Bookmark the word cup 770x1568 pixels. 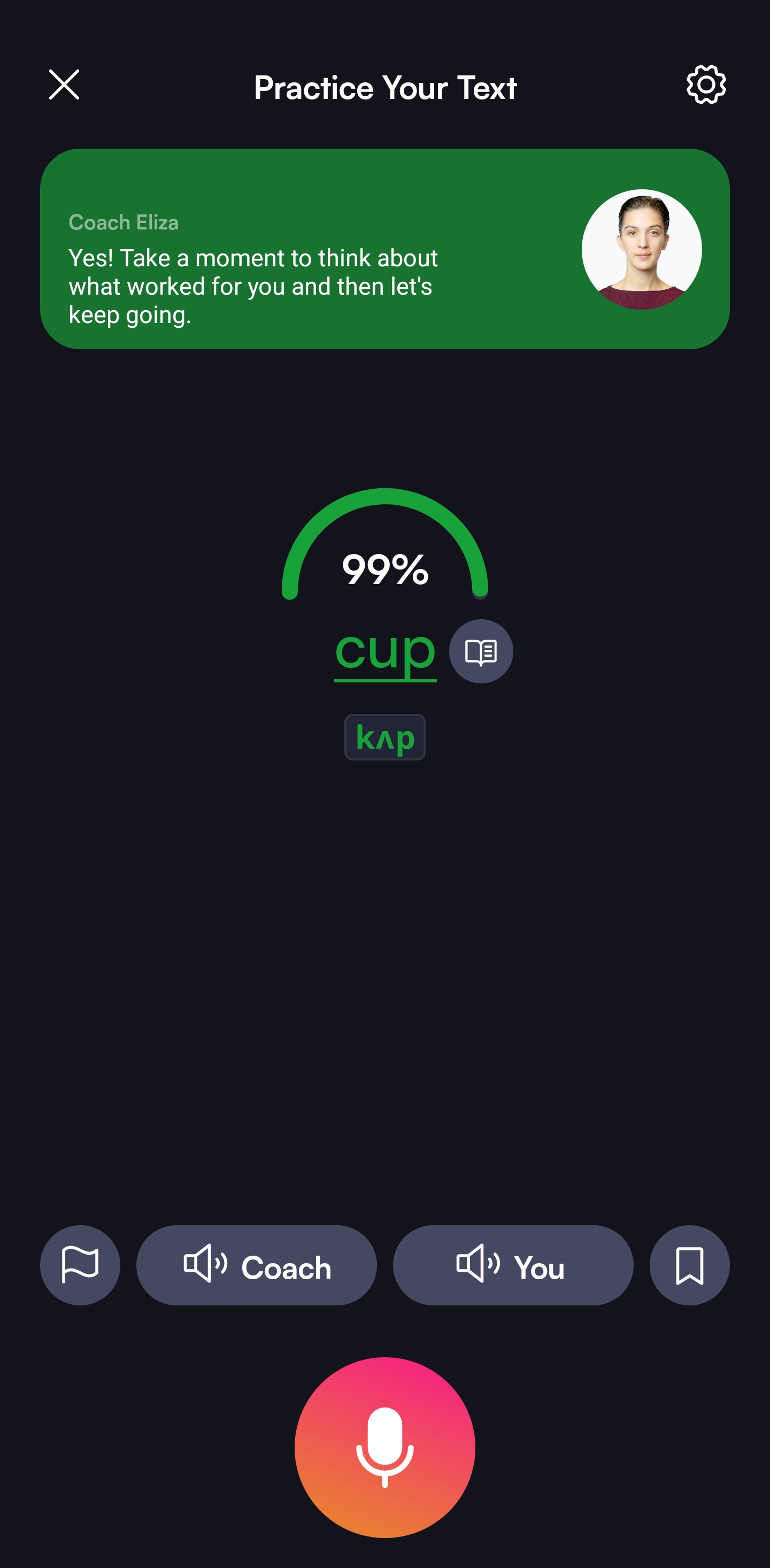tap(690, 1265)
